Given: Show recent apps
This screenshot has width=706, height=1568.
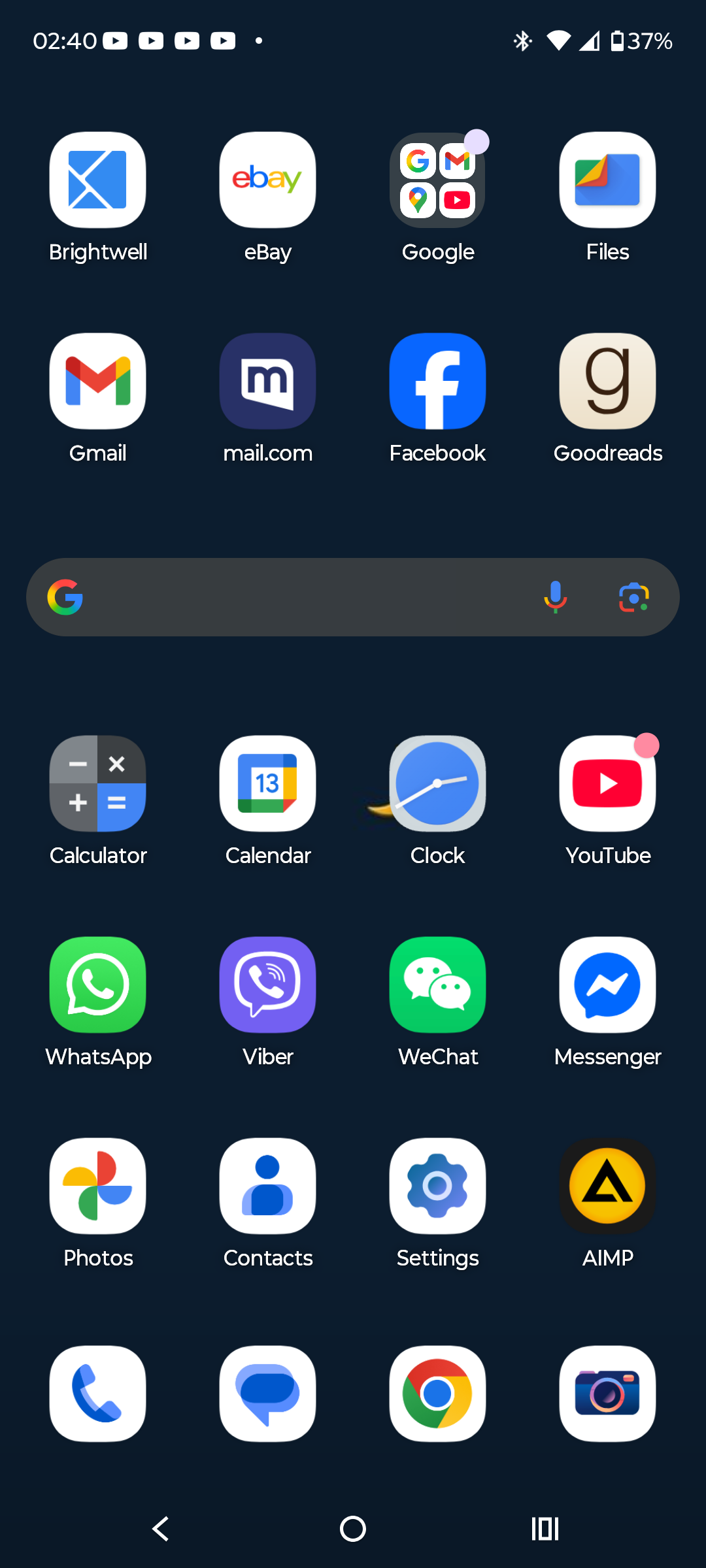Looking at the screenshot, I should tap(545, 1529).
